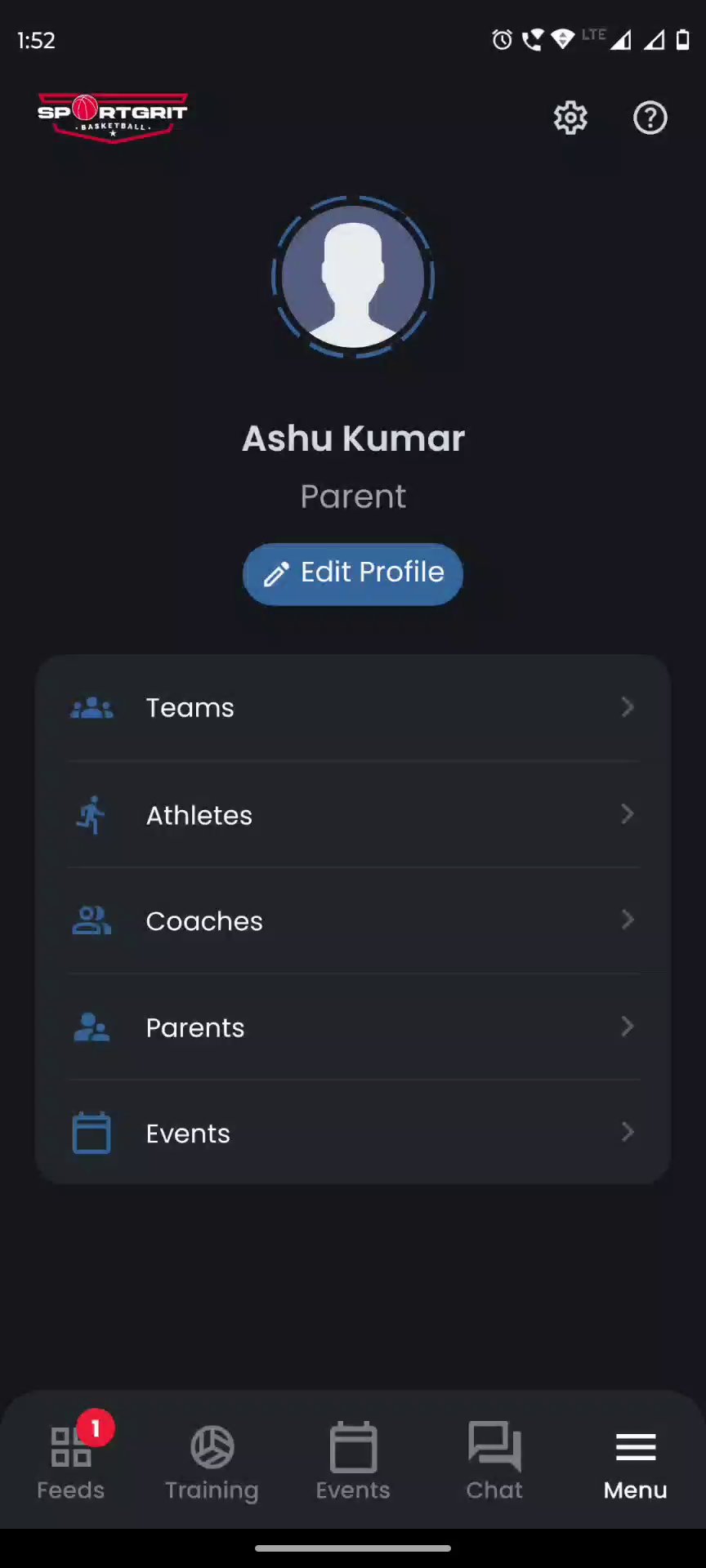
Task: Go to the Parents row
Action: pyautogui.click(x=353, y=1027)
